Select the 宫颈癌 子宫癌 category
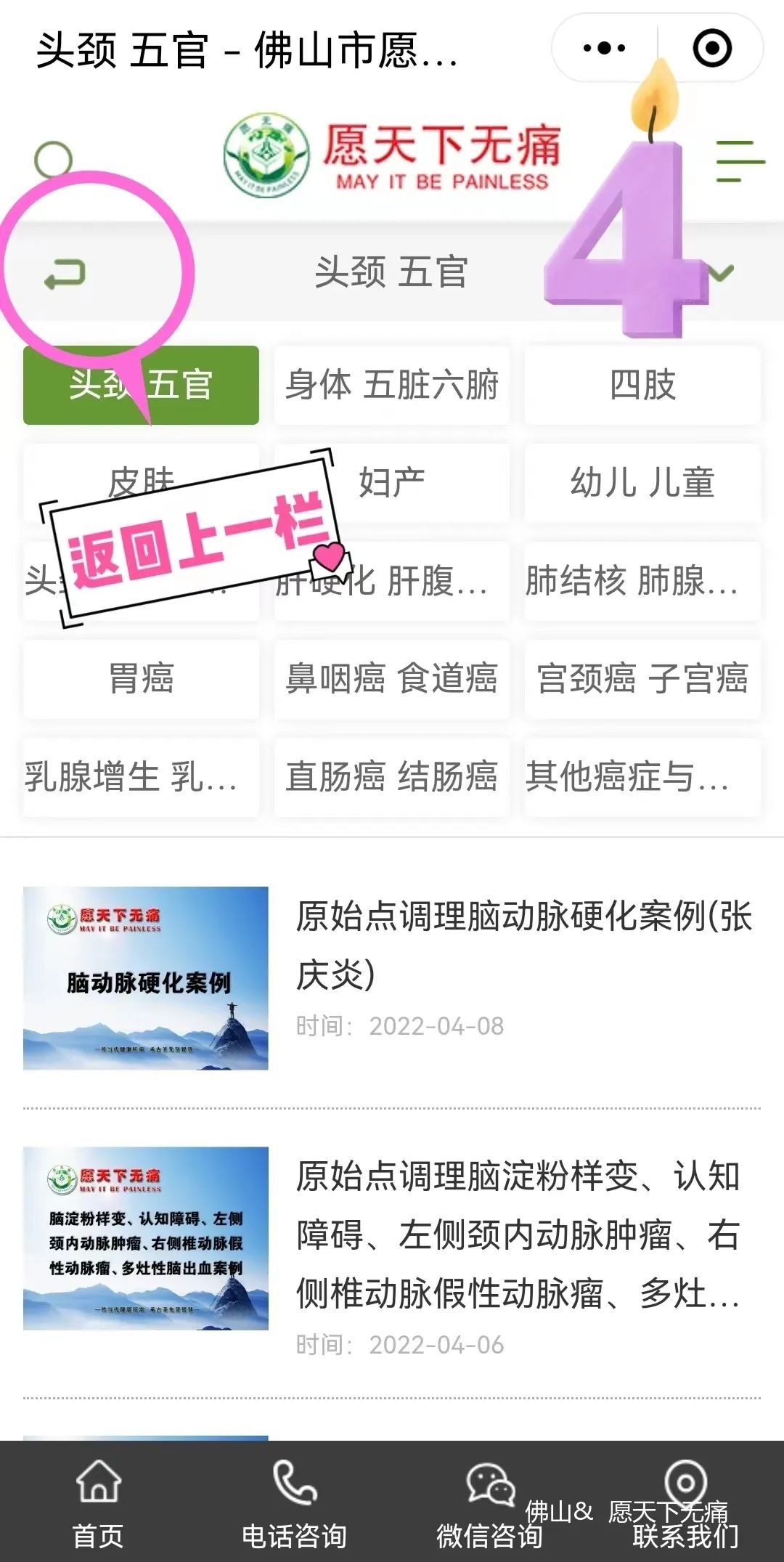Viewport: 784px width, 1562px height. [x=642, y=679]
